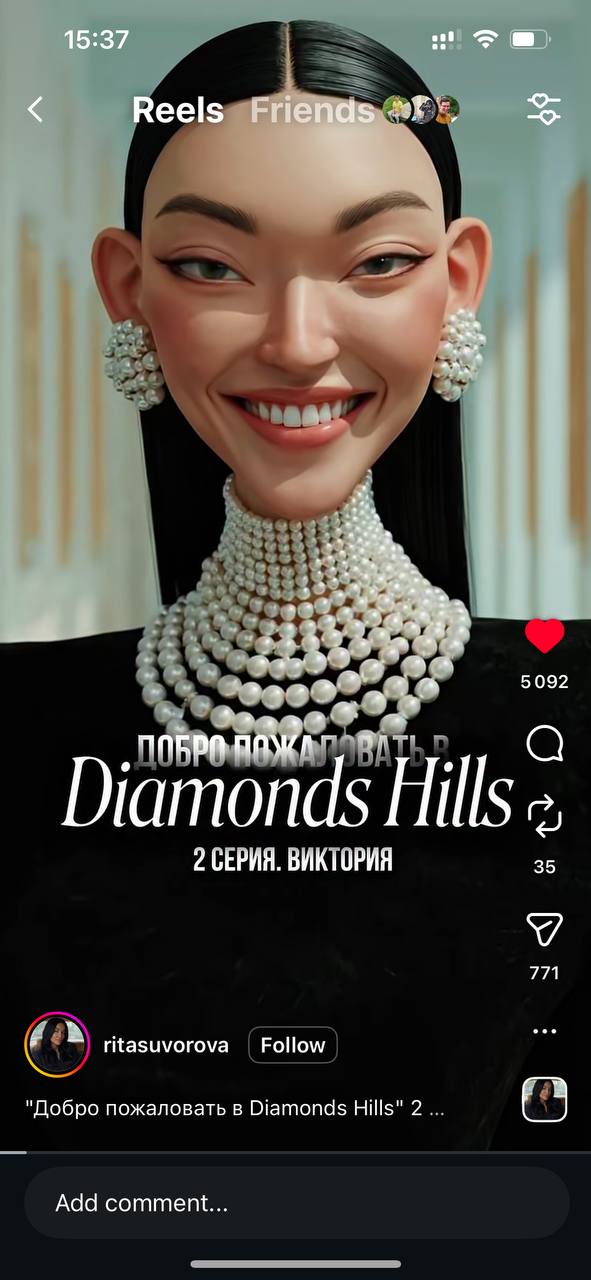The height and width of the screenshot is (1280, 591).
Task: Open the ritasuvorova username link
Action: [166, 1045]
